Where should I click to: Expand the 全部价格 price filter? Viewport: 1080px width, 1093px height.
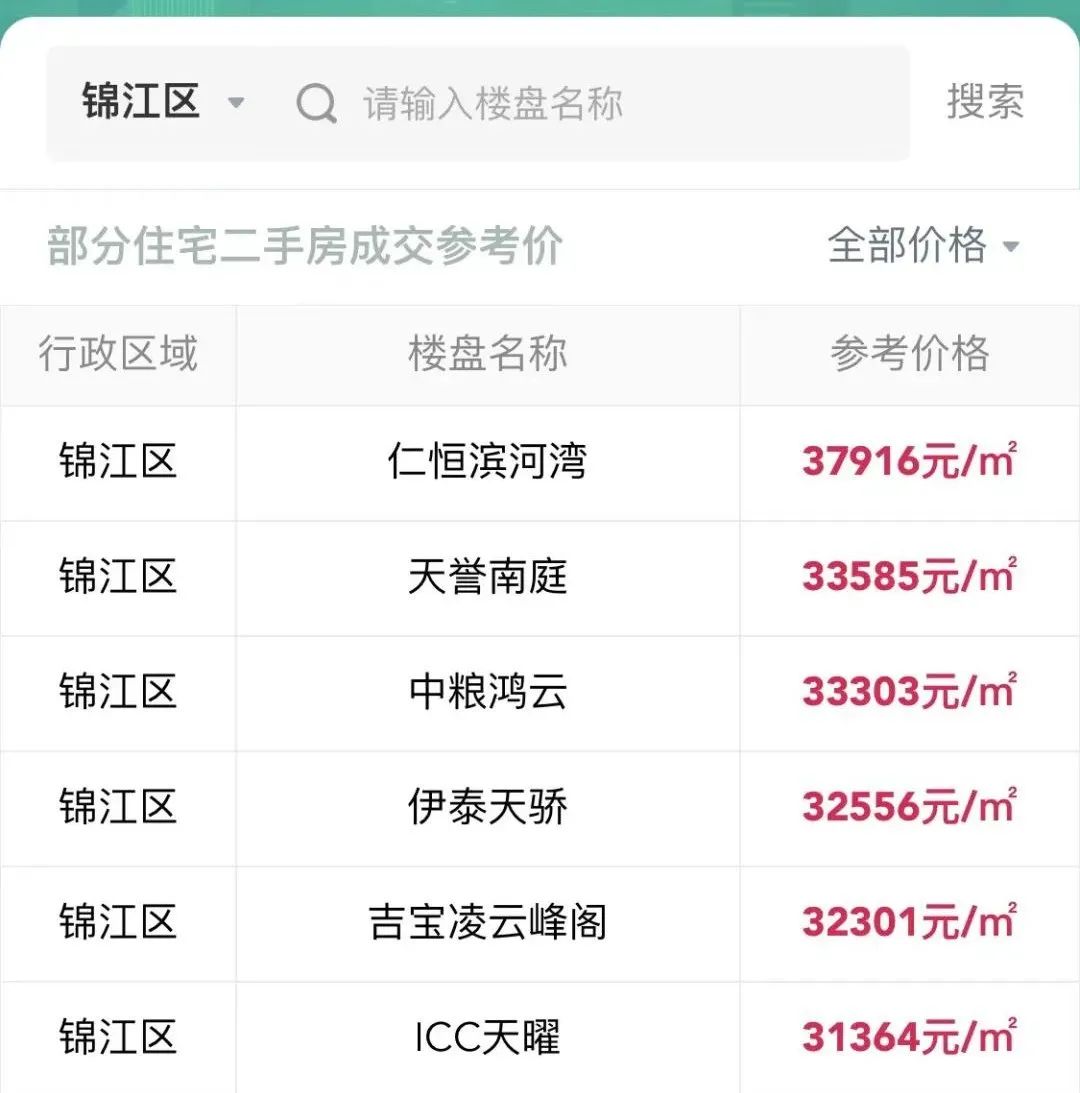coord(922,246)
